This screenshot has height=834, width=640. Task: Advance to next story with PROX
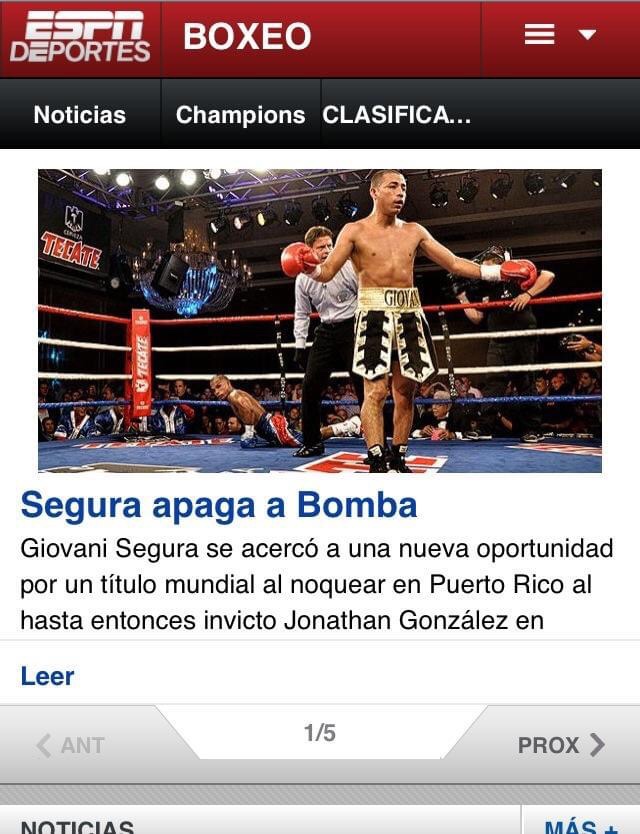coord(561,745)
